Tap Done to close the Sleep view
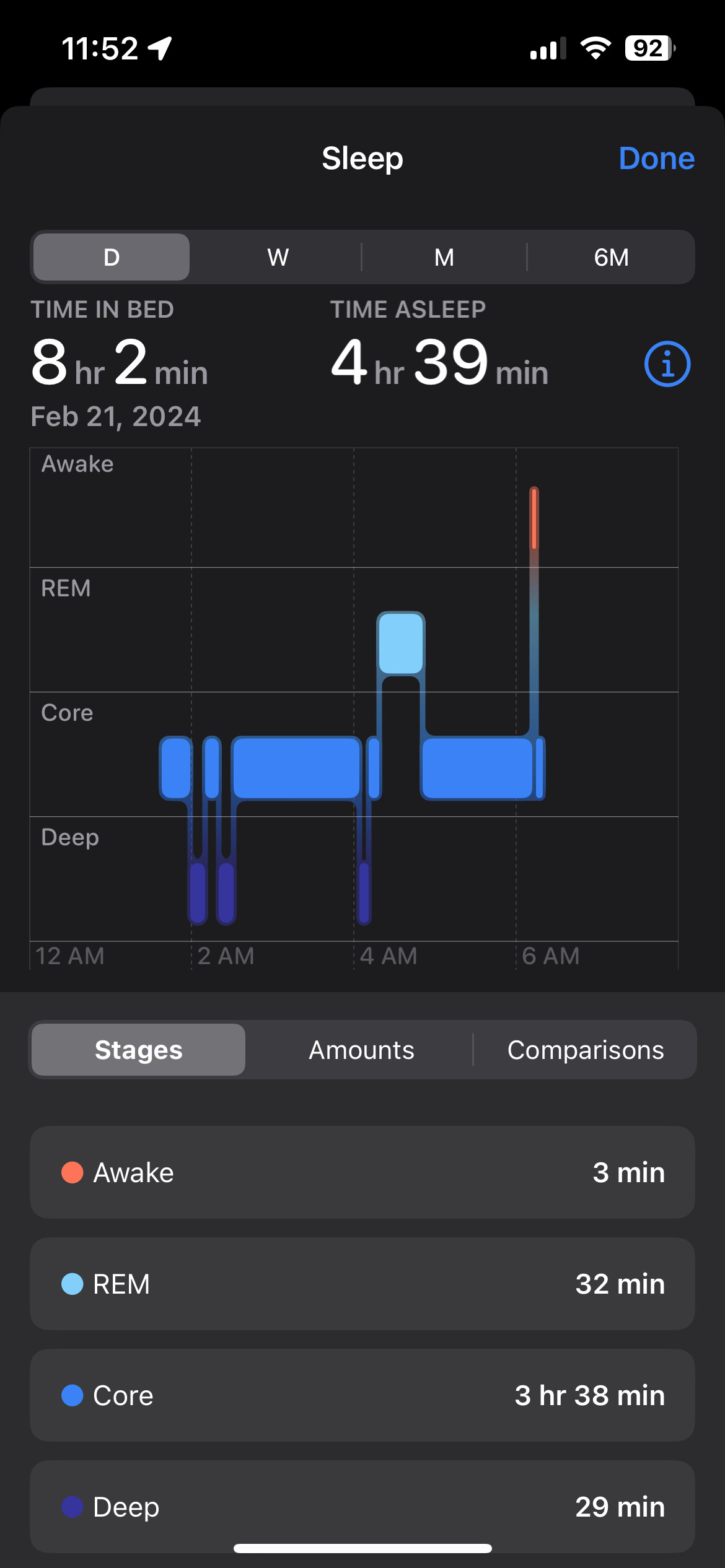Screen dimensions: 725x1568 coord(656,159)
